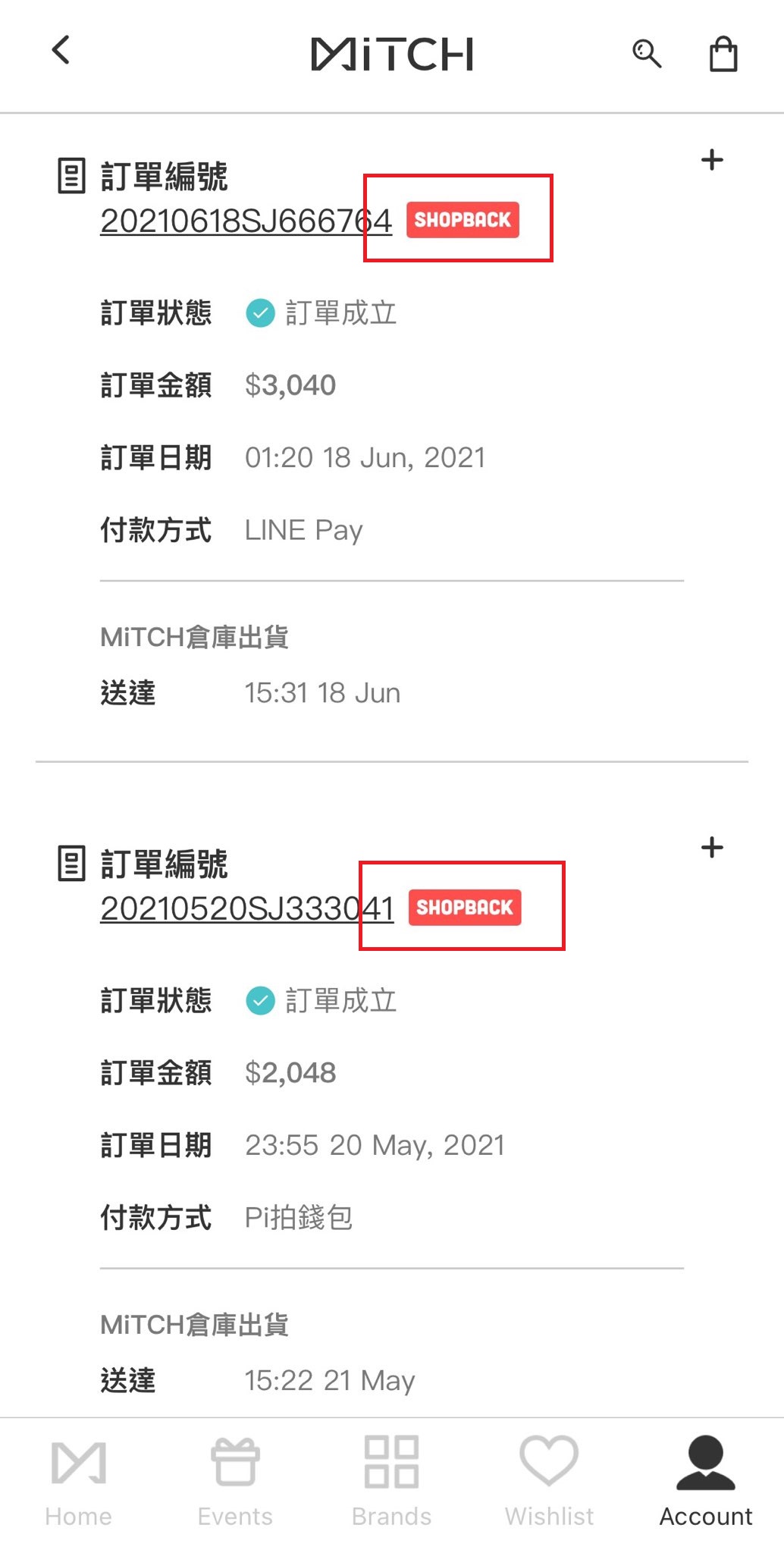Open order number 20210520SJ333041
The image size is (784, 1553).
tap(246, 908)
